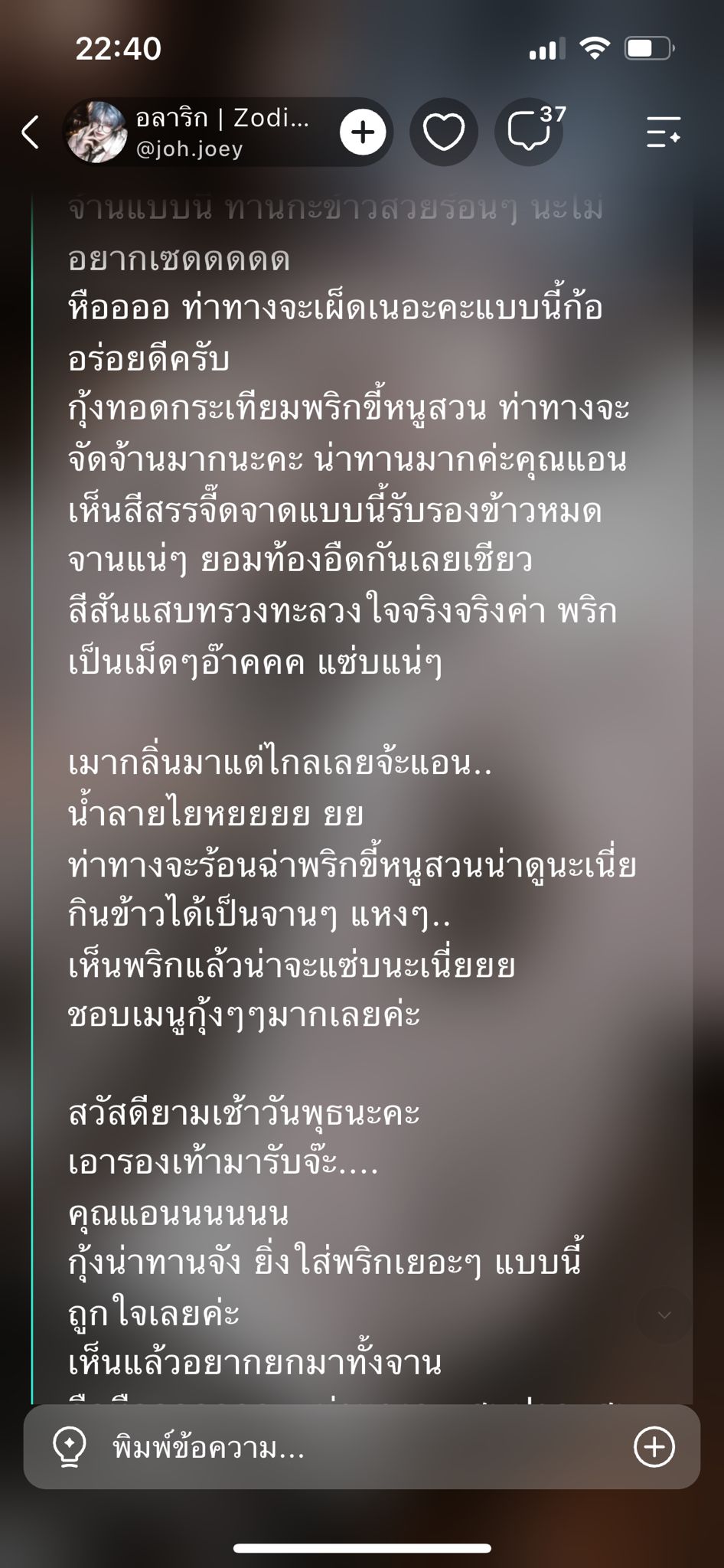Open attachments with the plus circle icon
This screenshot has height=1568, width=724.
pos(654,1448)
